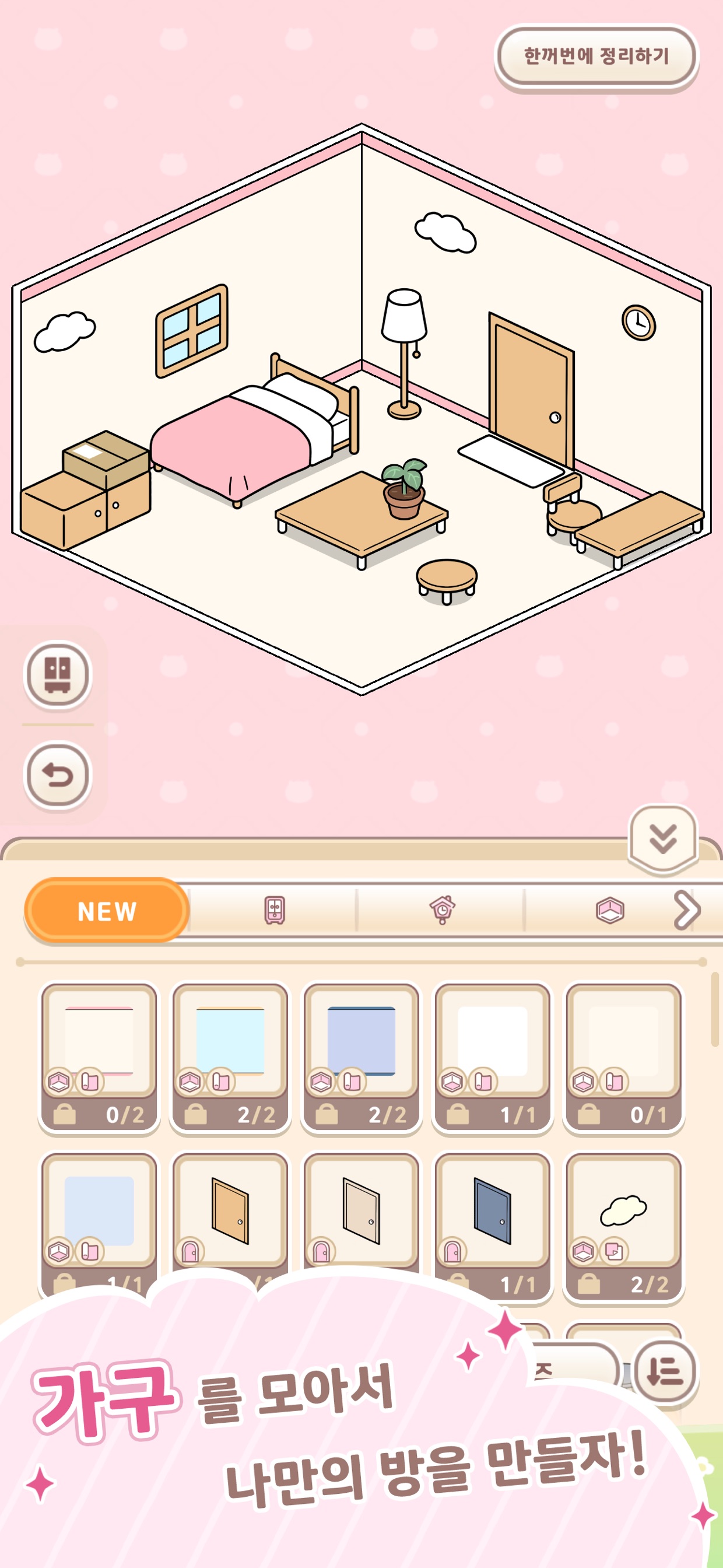Screen dimensions: 723x1568
Task: Show more categories with the right arrow
Action: pos(687,911)
